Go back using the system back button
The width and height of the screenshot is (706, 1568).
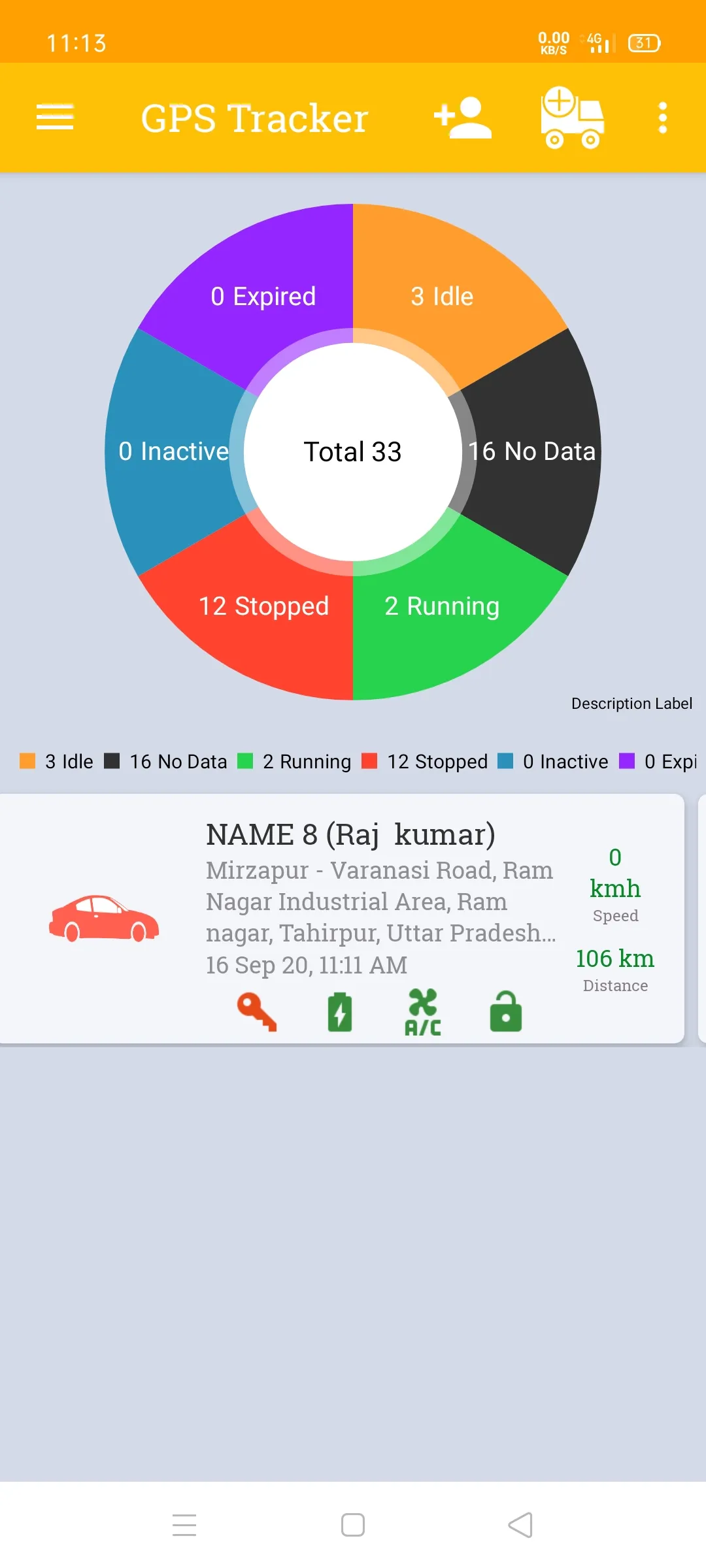click(520, 1525)
